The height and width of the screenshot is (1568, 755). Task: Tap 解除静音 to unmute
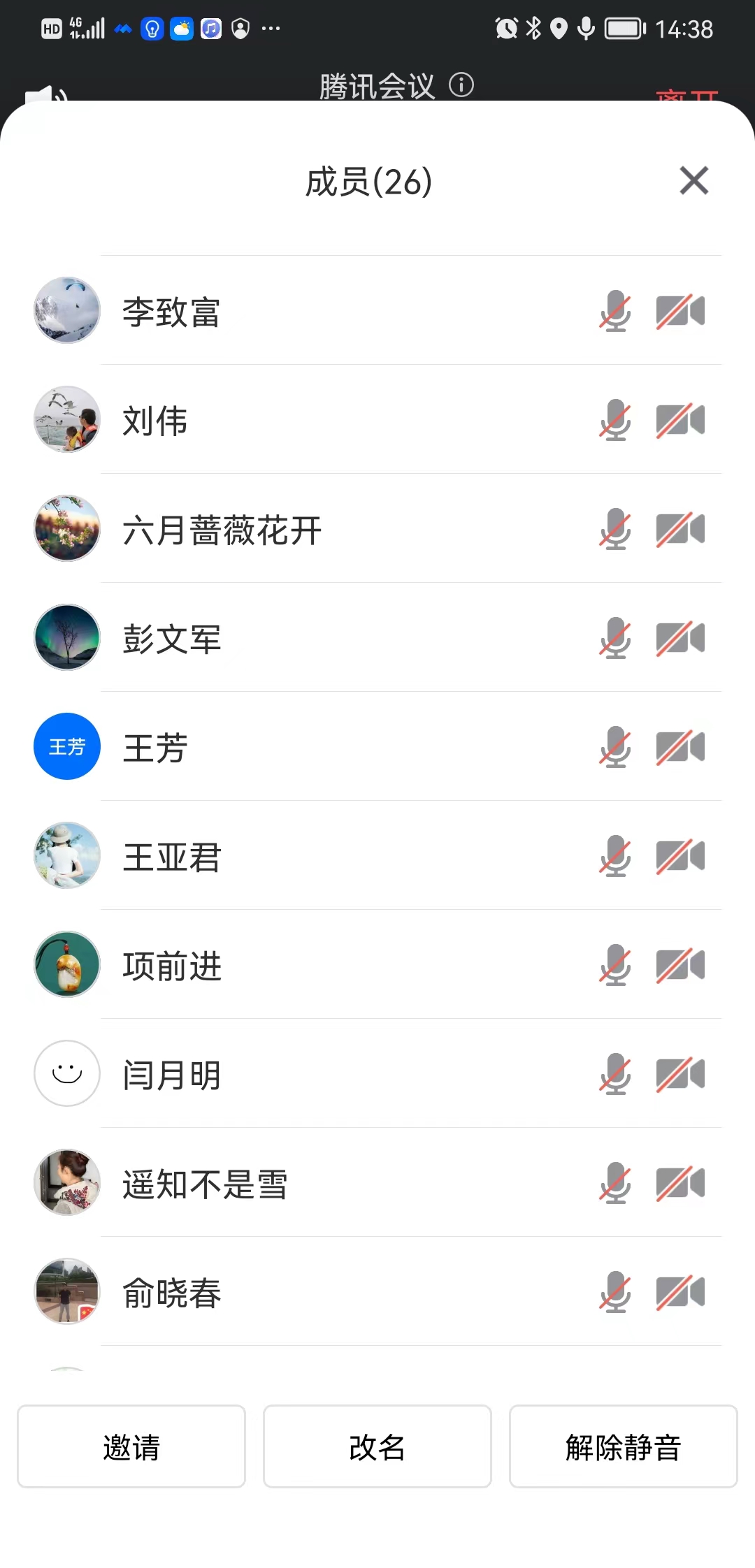(x=623, y=1446)
